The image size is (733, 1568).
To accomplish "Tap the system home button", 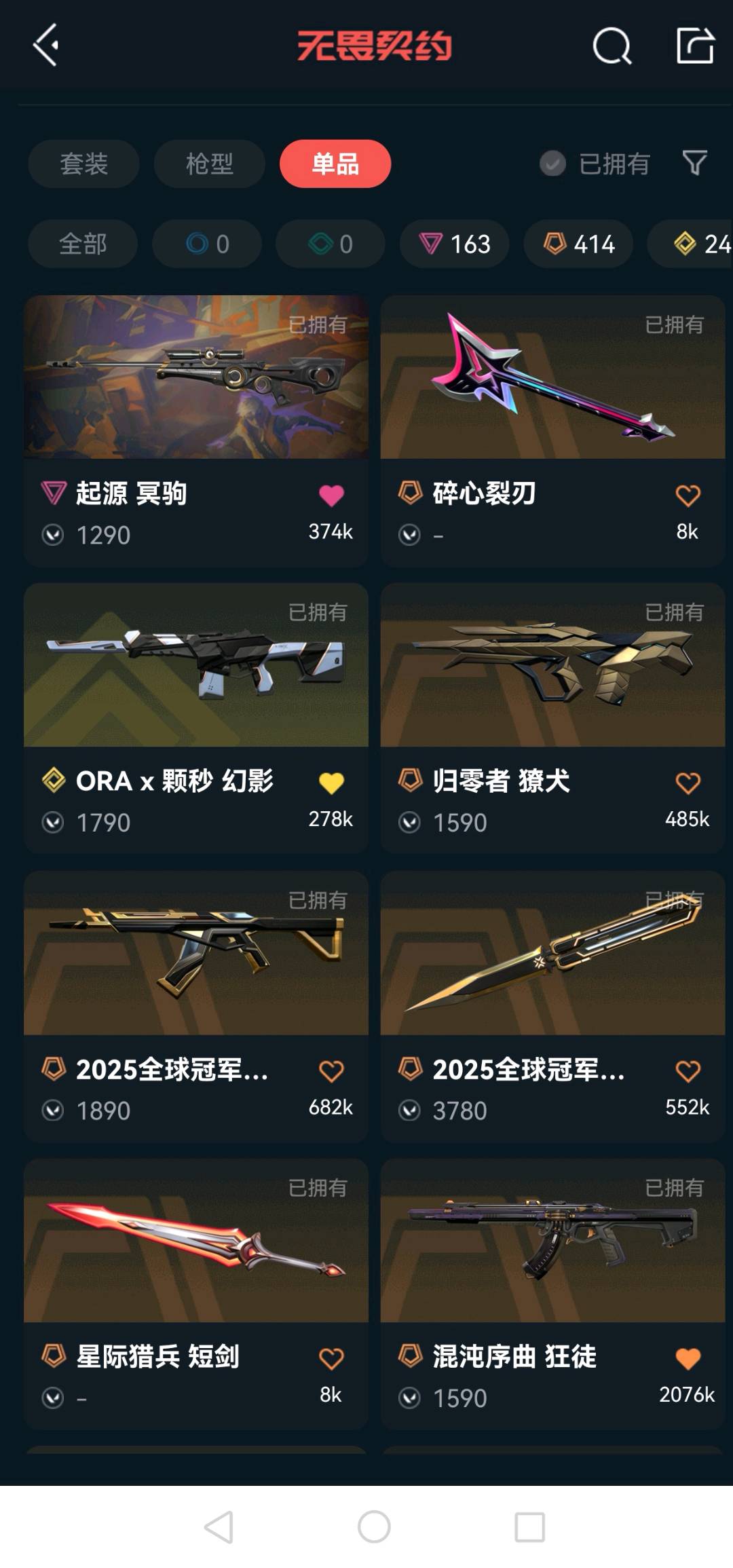I will click(x=374, y=1527).
